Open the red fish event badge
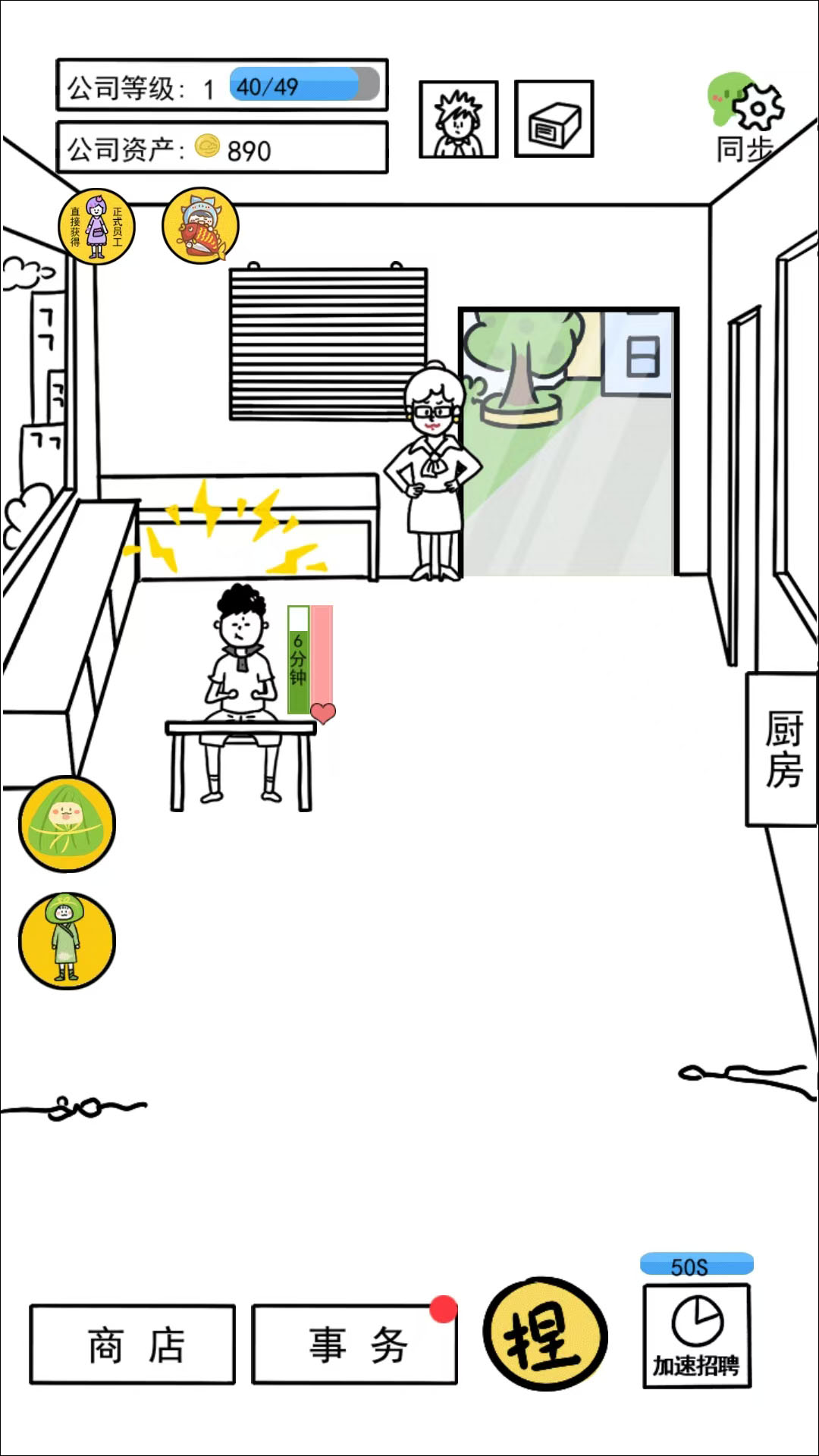This screenshot has height=1456, width=819. tap(201, 226)
